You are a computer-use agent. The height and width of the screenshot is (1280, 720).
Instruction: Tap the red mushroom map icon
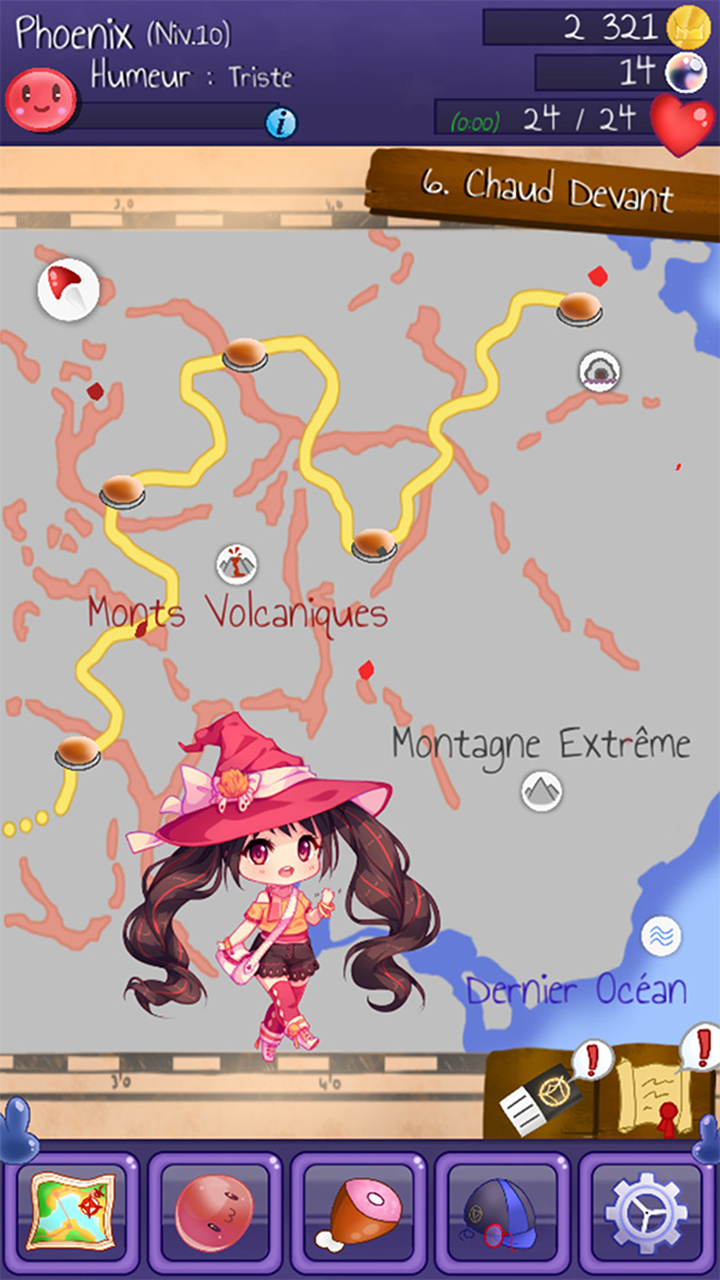[x=68, y=287]
